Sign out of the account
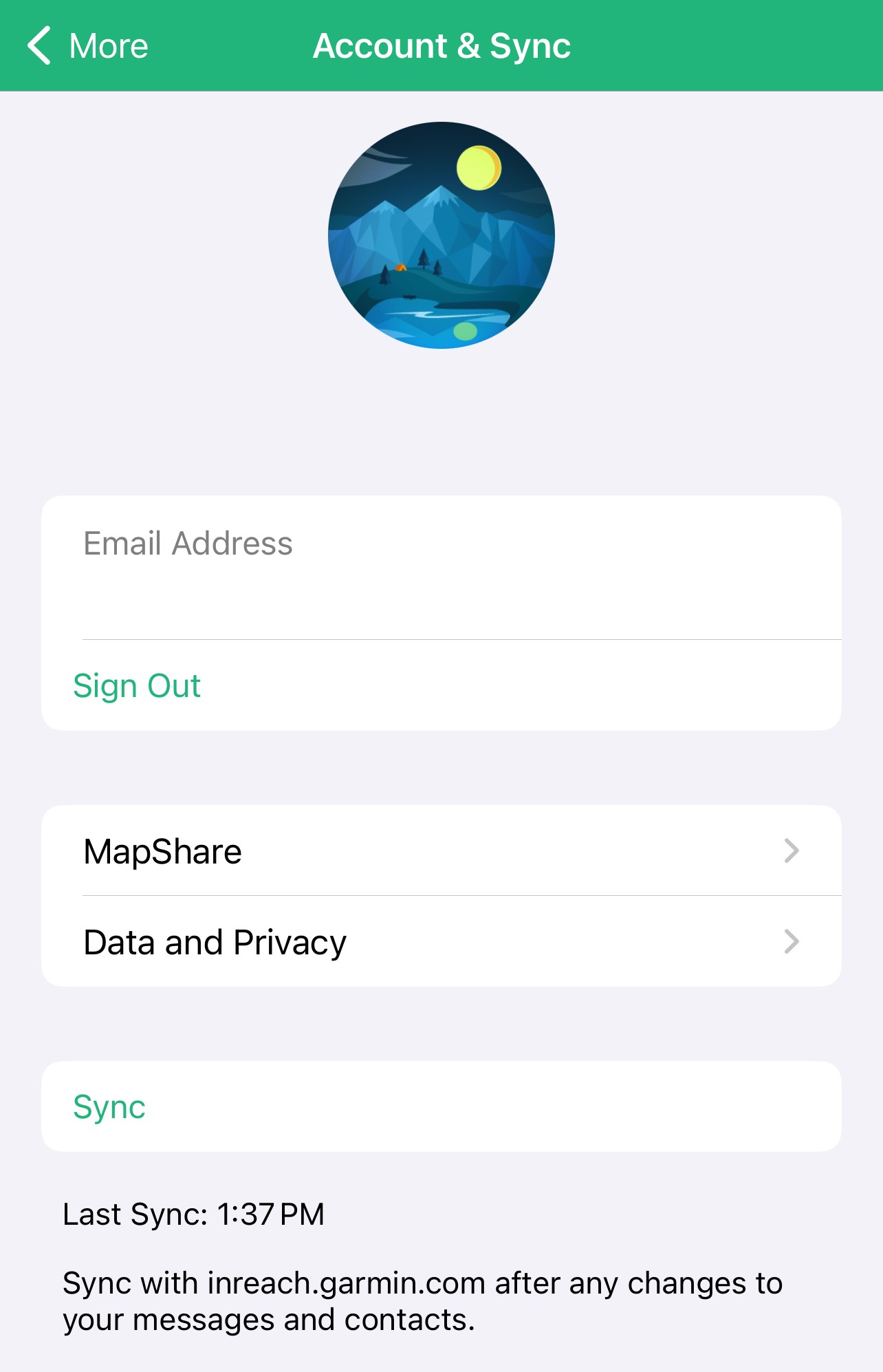 [x=137, y=686]
